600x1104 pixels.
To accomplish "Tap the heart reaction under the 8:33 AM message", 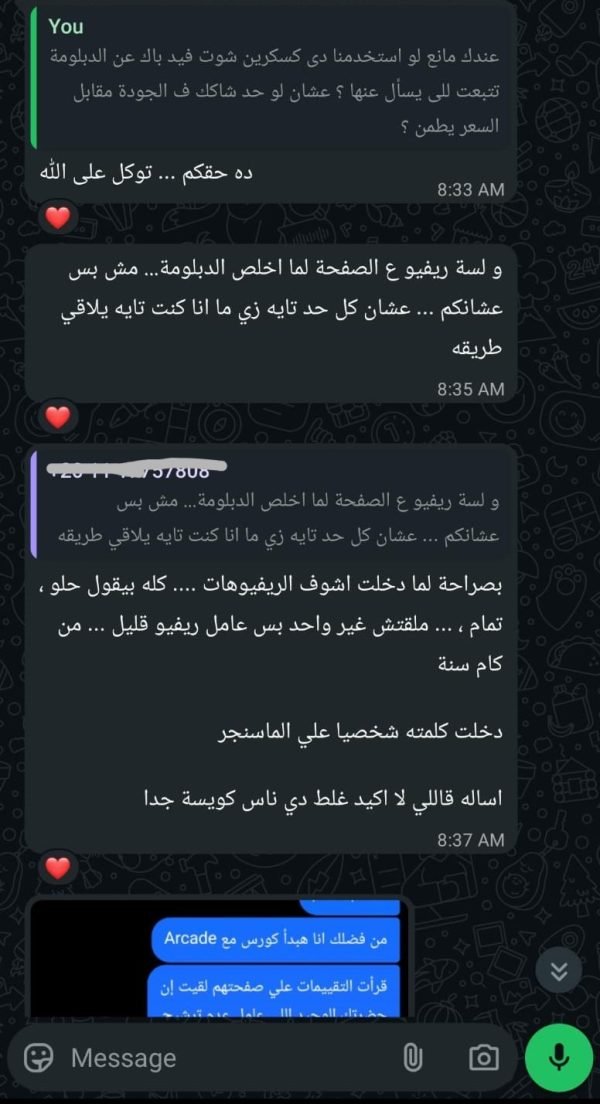I will (58, 217).
